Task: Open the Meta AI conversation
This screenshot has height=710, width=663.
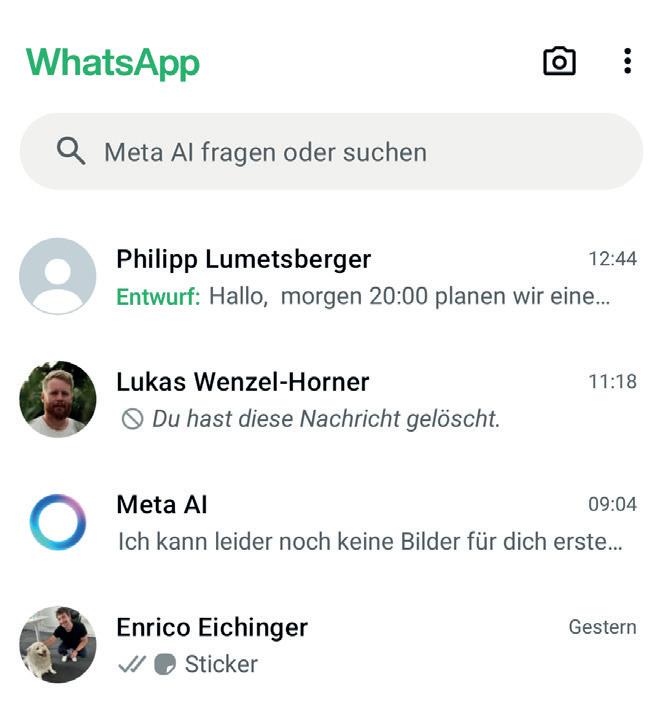Action: point(370,522)
